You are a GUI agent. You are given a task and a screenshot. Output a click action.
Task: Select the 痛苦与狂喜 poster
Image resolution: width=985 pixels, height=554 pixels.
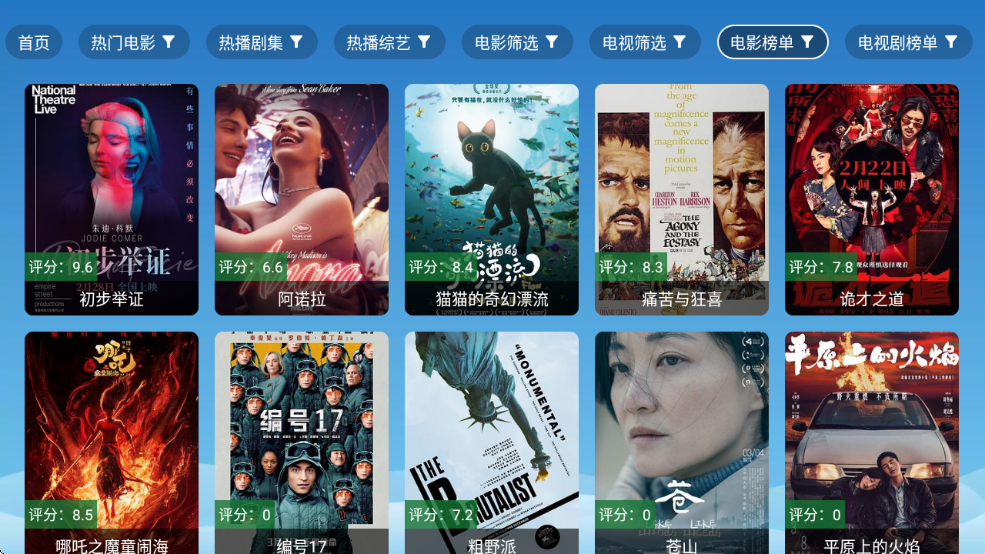tap(681, 199)
